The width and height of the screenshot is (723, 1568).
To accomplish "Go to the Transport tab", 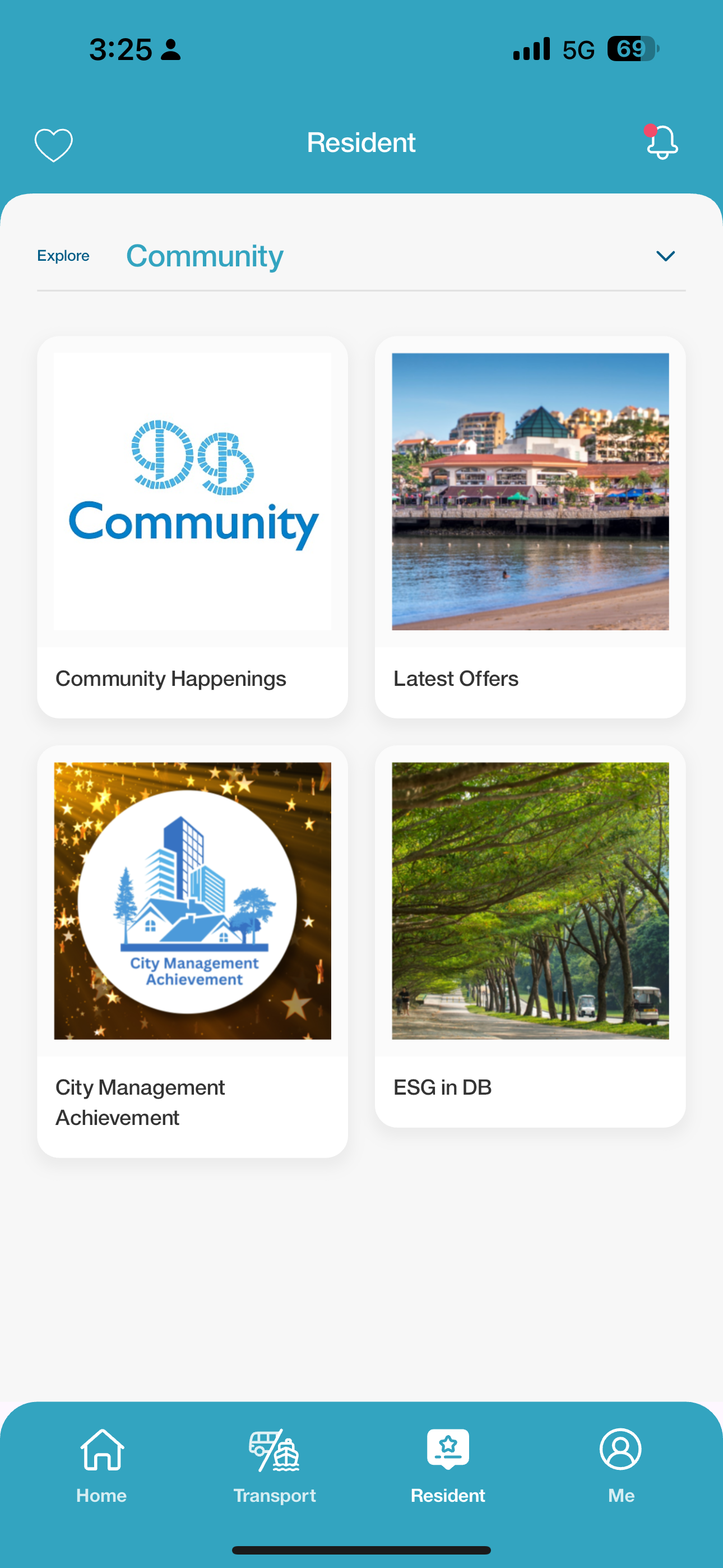I will [275, 1467].
